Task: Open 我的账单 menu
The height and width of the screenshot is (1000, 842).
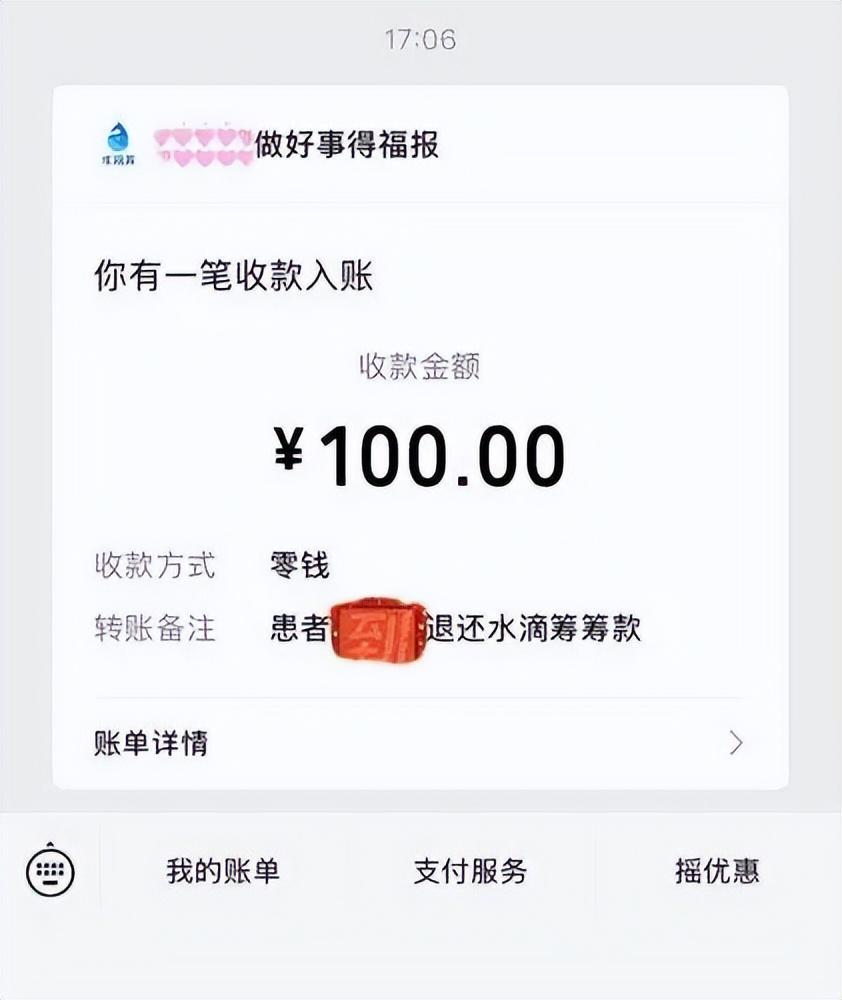Action: point(223,871)
